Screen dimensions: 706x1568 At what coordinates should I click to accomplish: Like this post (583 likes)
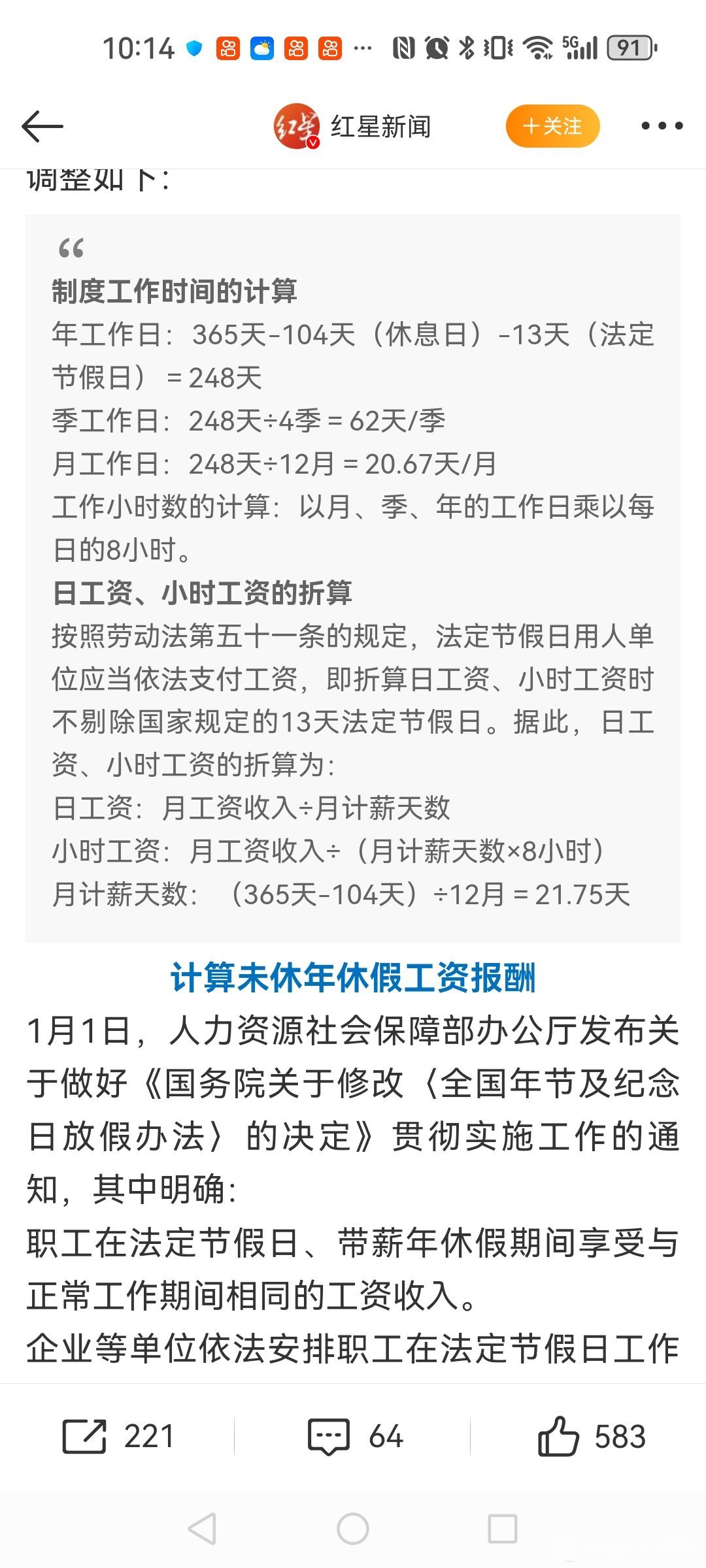592,1437
